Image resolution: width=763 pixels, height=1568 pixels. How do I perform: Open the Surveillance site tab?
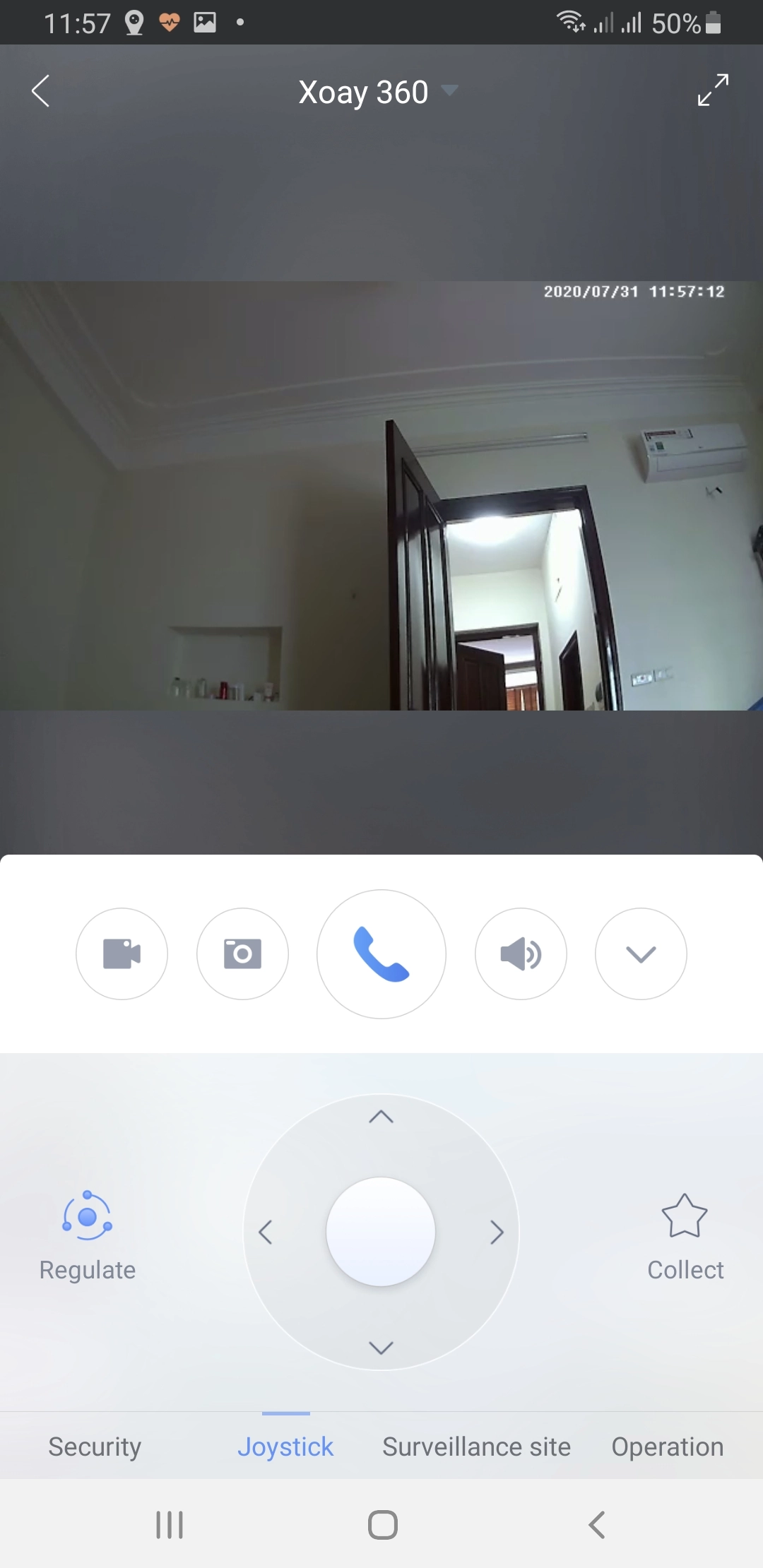[475, 1447]
